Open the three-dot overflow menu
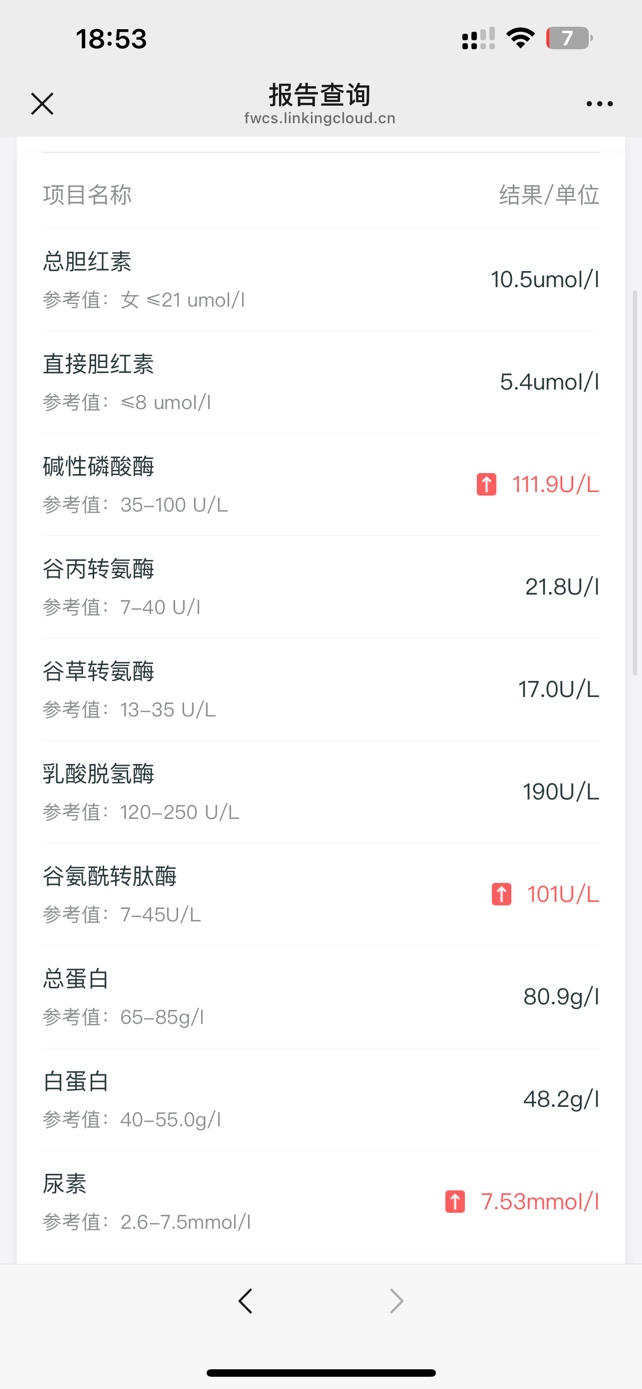 click(599, 104)
